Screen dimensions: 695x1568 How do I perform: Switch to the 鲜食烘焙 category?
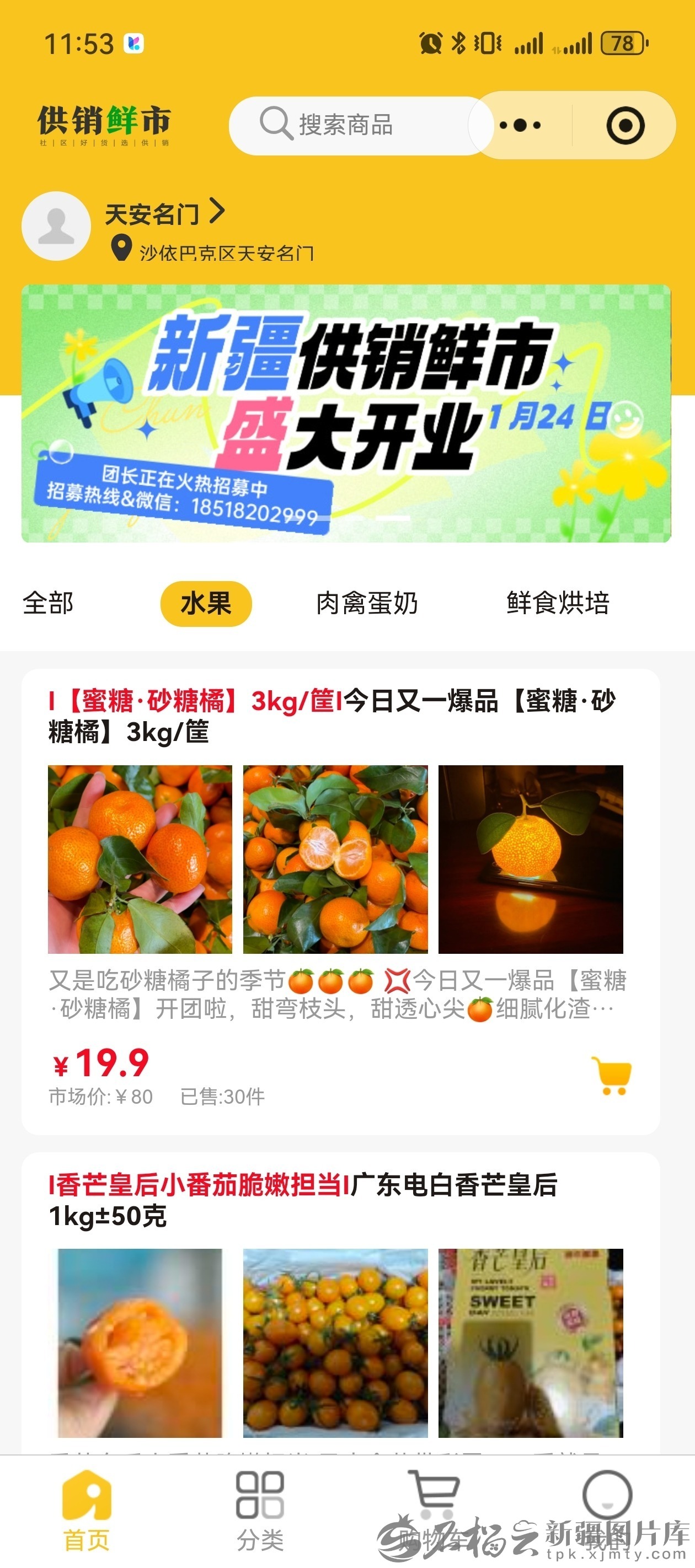557,603
